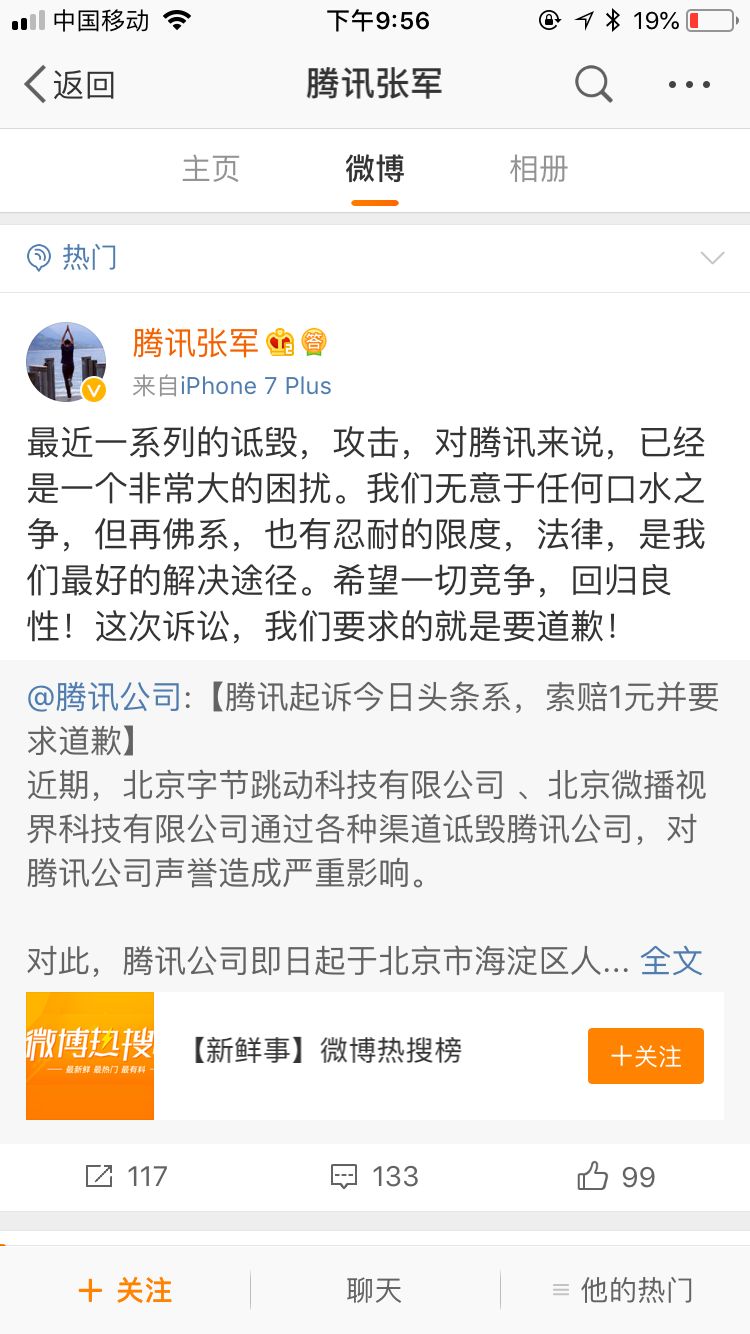Image resolution: width=750 pixels, height=1334 pixels.
Task: Open 腾讯张军's avatar
Action: point(66,362)
